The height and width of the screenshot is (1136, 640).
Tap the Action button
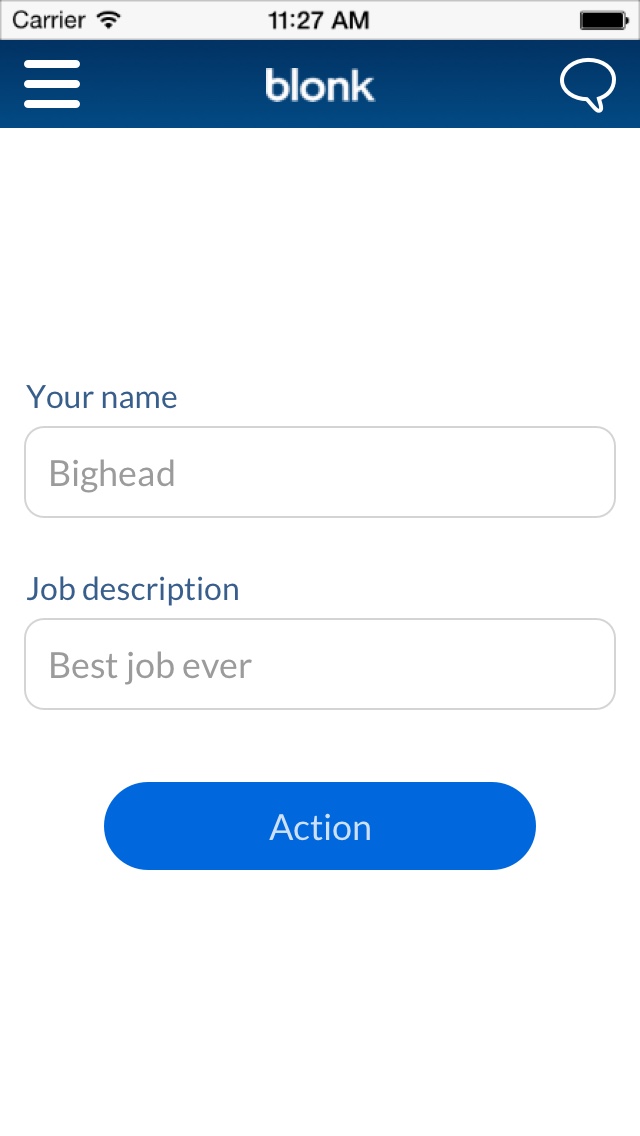320,826
